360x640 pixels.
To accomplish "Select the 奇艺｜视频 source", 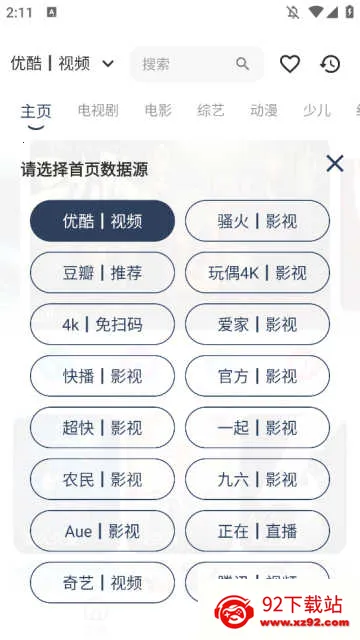I will [x=102, y=583].
